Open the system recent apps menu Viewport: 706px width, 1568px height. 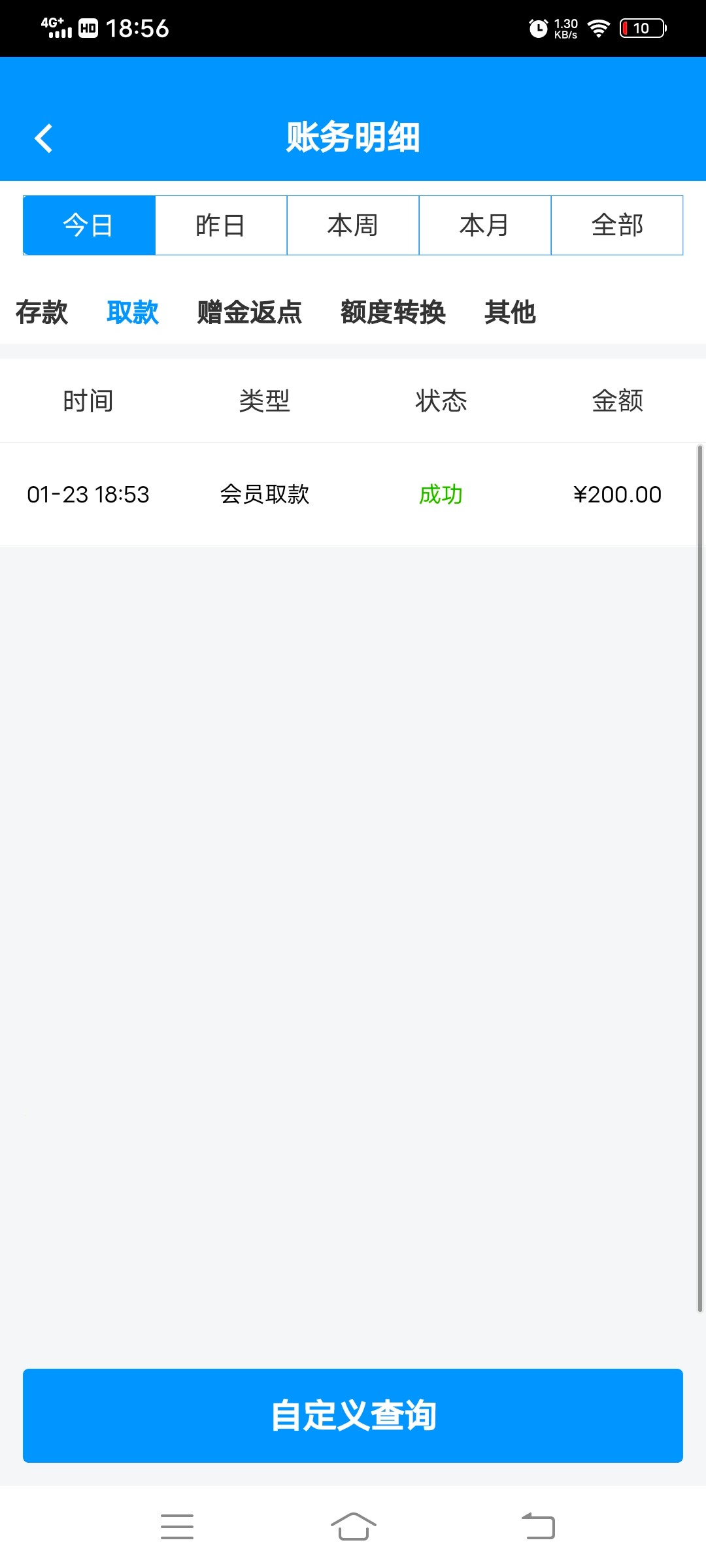click(x=177, y=1526)
